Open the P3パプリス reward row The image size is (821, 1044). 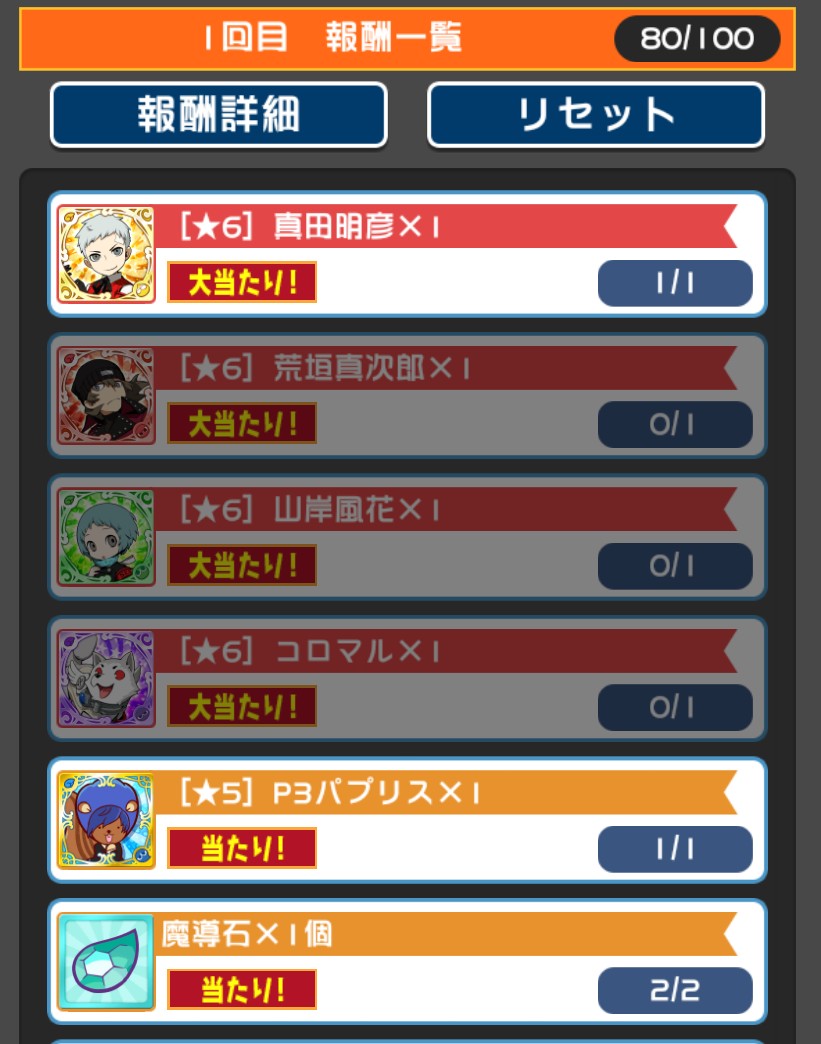[x=407, y=820]
